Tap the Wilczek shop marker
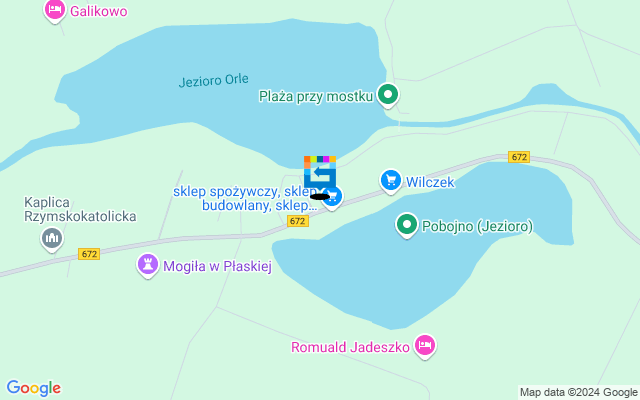640x400 pixels. tap(391, 181)
